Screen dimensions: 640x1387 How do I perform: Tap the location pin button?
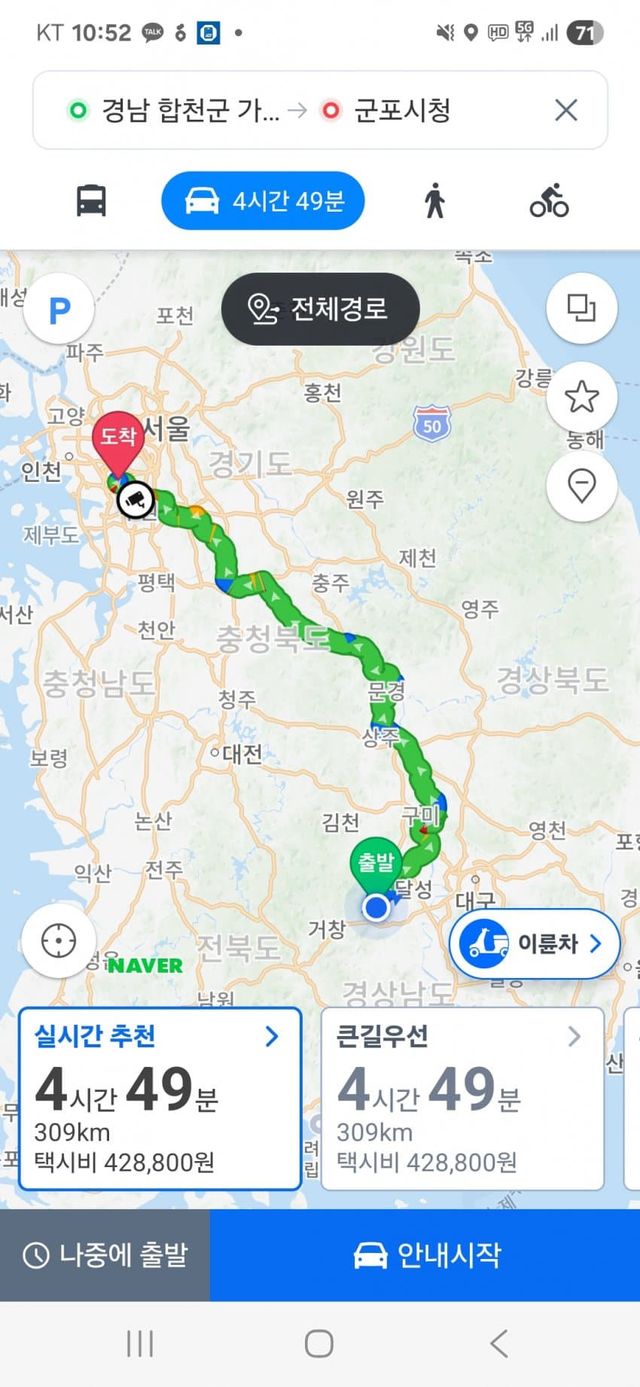[x=581, y=487]
